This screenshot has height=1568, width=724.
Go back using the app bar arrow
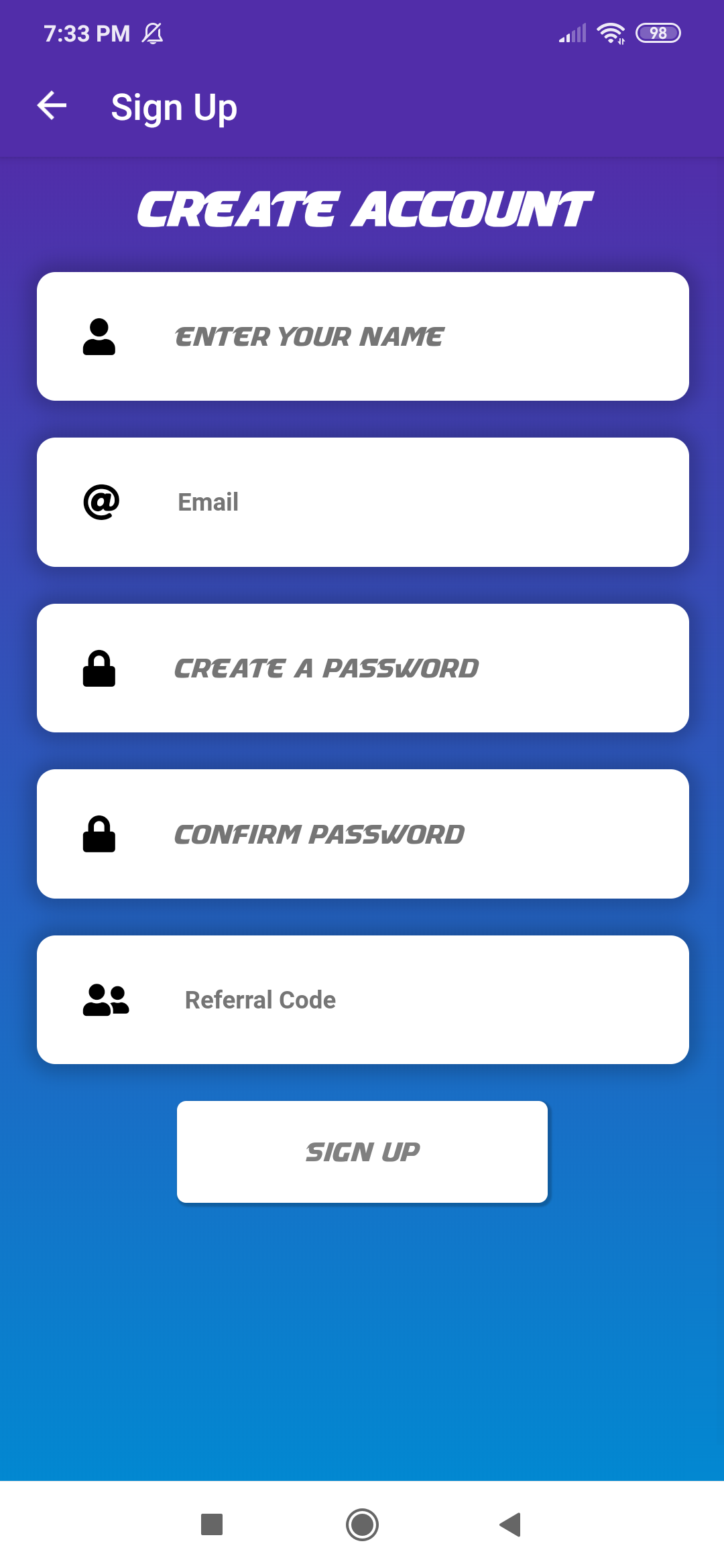[52, 106]
